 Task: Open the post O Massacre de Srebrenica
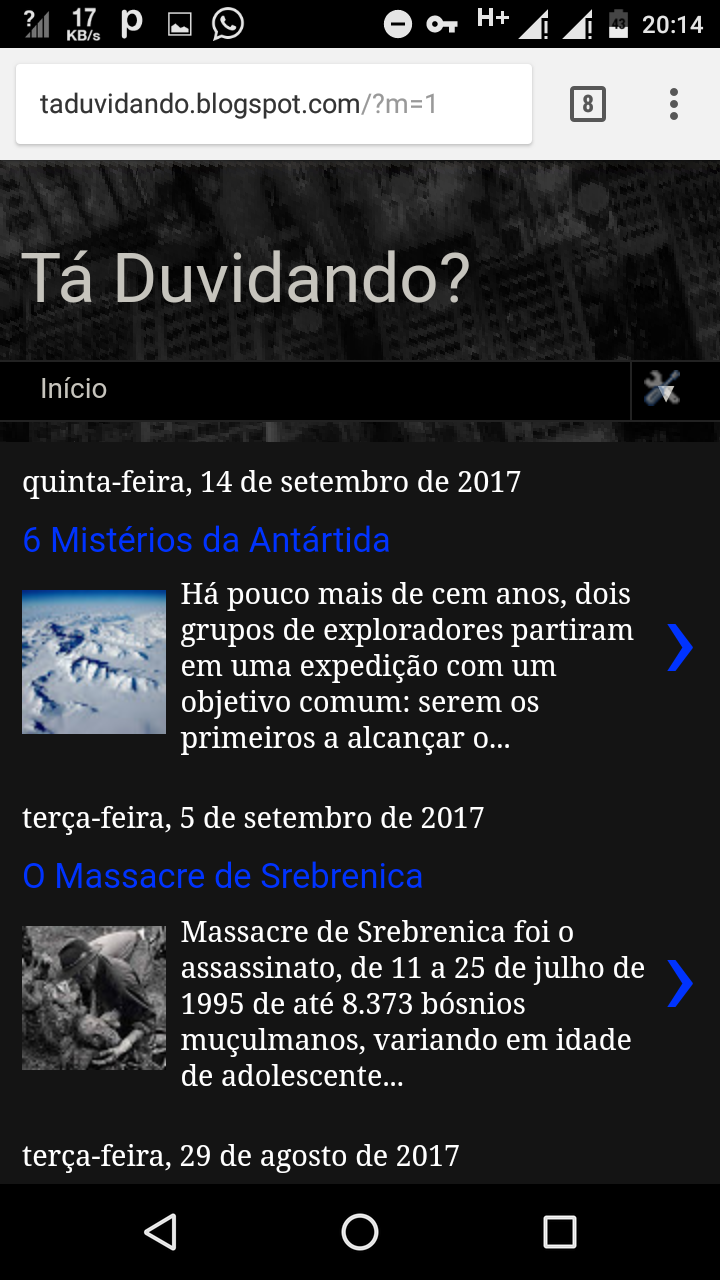(222, 876)
